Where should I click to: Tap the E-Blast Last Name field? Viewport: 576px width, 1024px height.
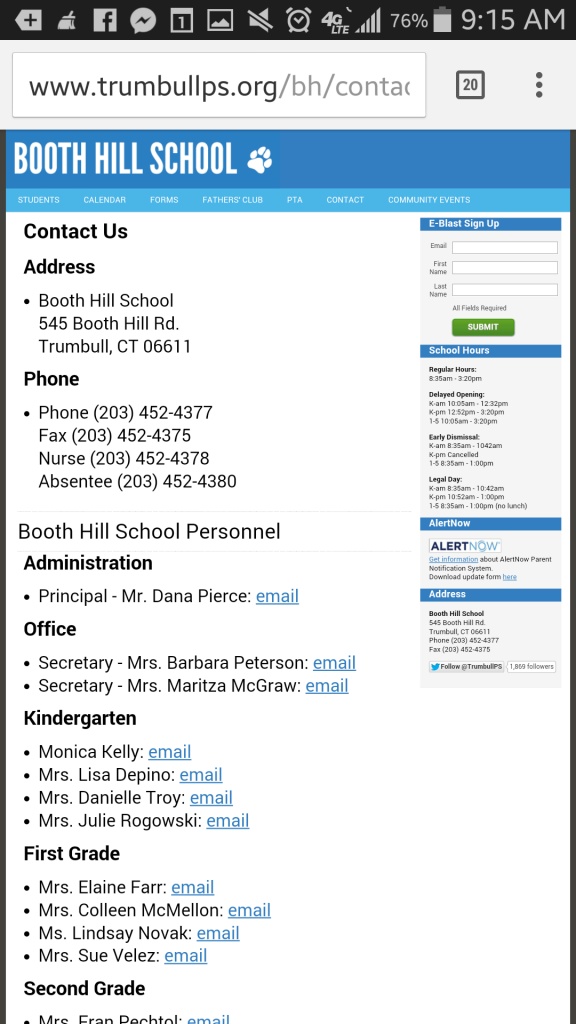click(505, 289)
